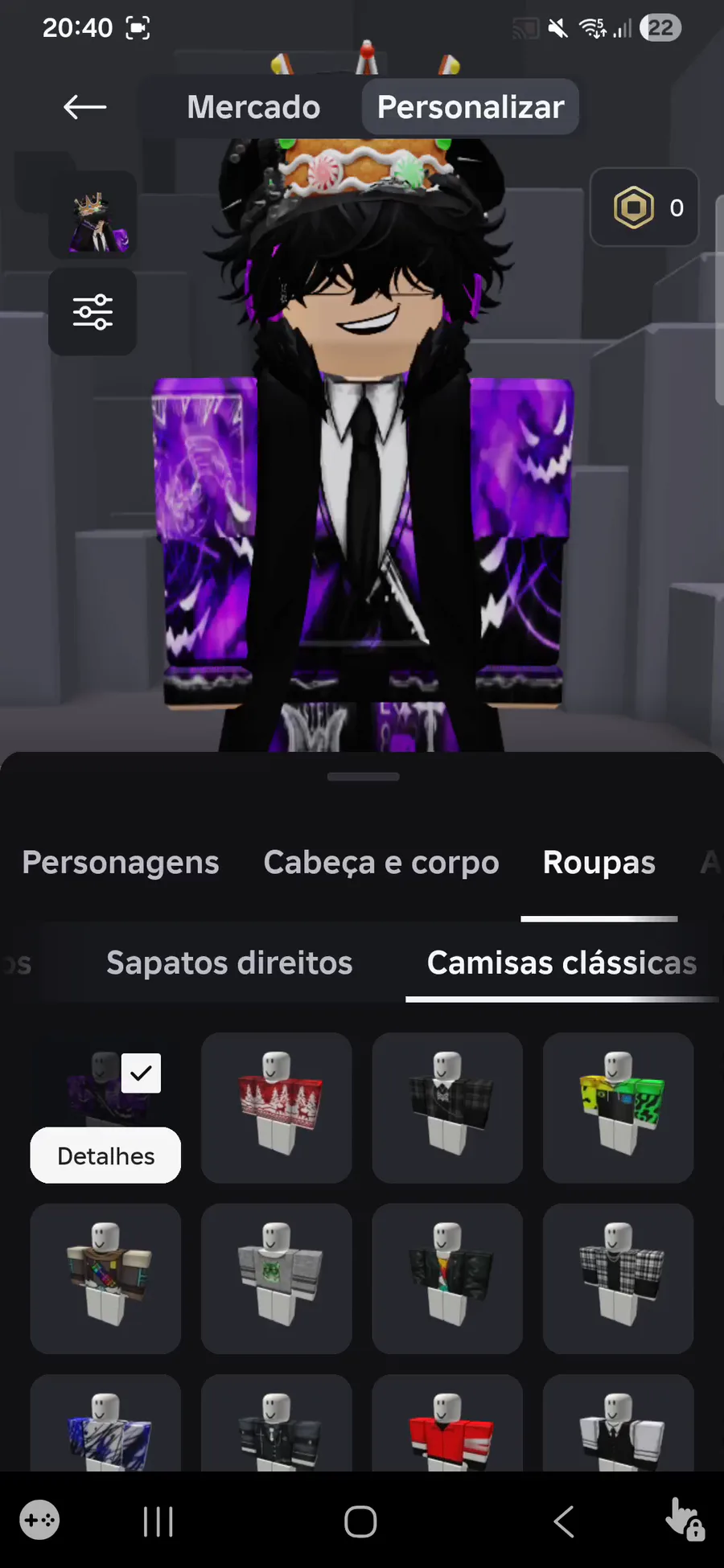Select the Personagens category
This screenshot has height=1568, width=724.
[x=121, y=862]
